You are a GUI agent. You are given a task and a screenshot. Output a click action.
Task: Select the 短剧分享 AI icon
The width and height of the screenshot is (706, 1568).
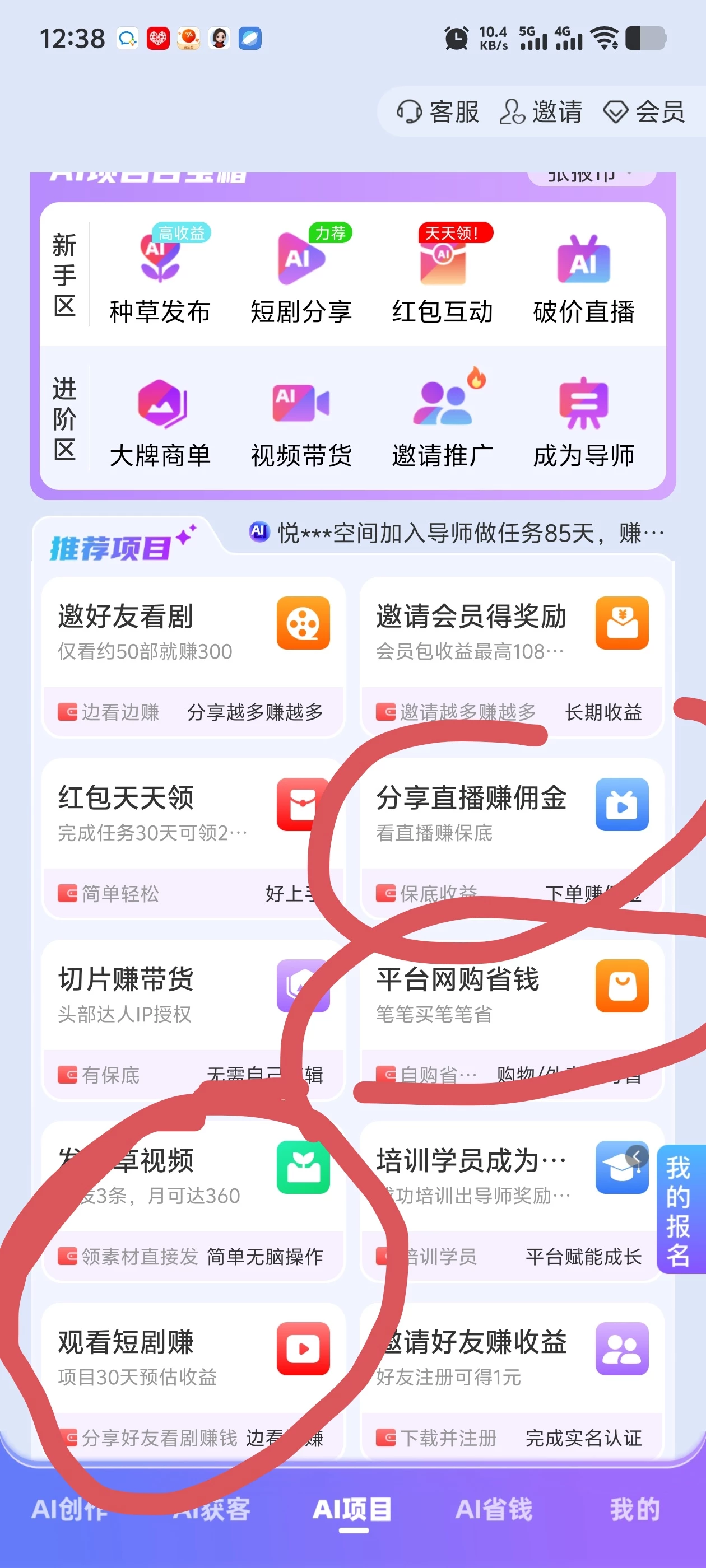[301, 262]
